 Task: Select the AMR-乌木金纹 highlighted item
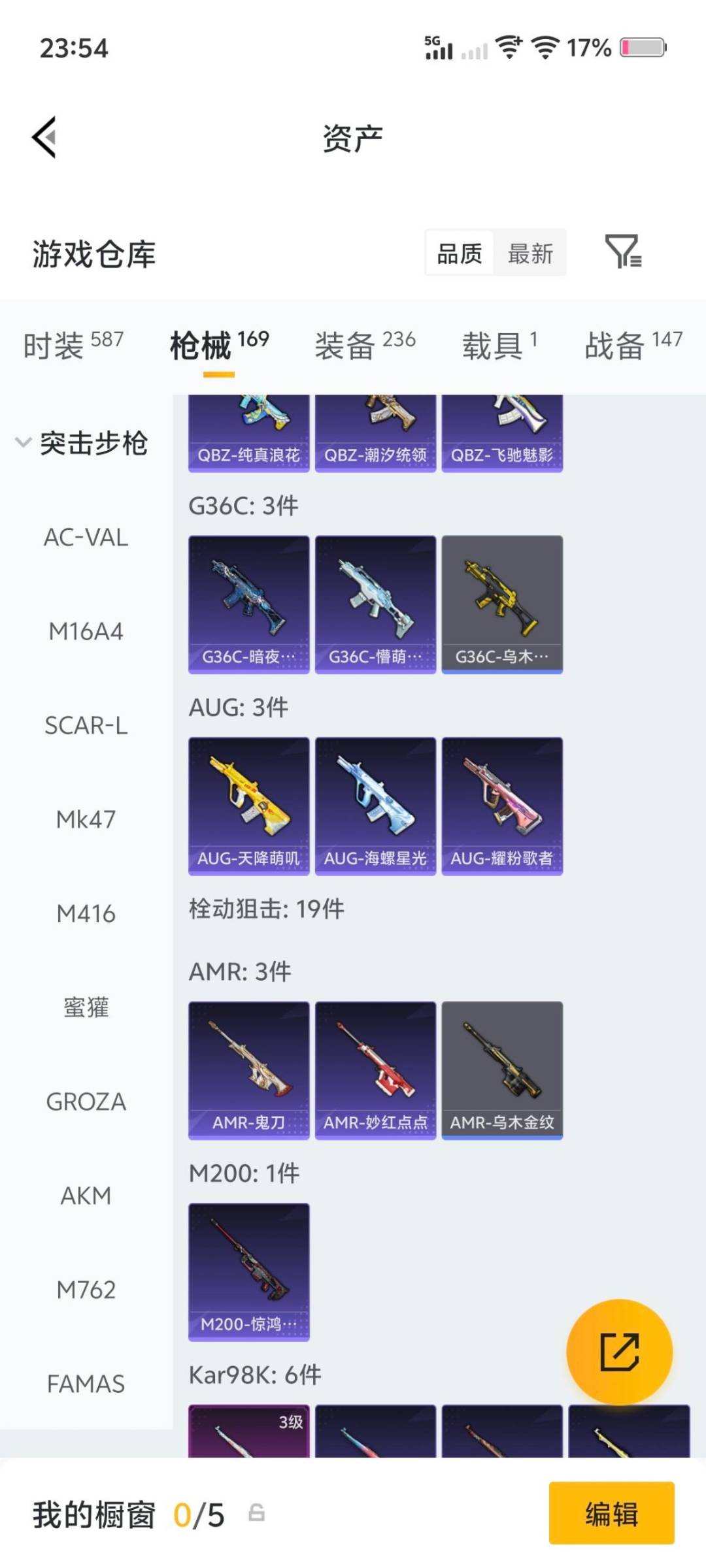click(501, 1065)
